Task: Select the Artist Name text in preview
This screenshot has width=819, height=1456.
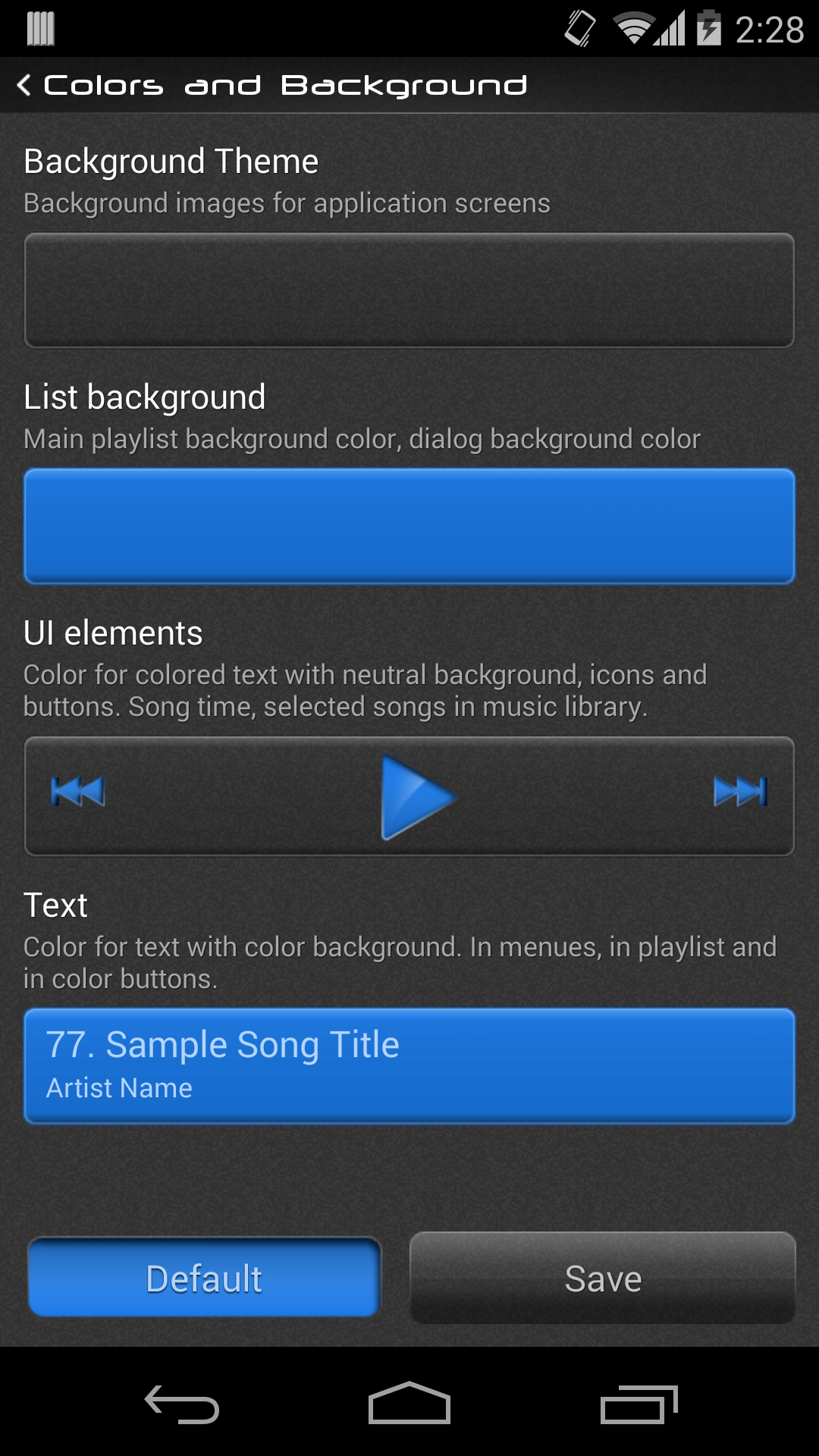Action: point(118,1087)
